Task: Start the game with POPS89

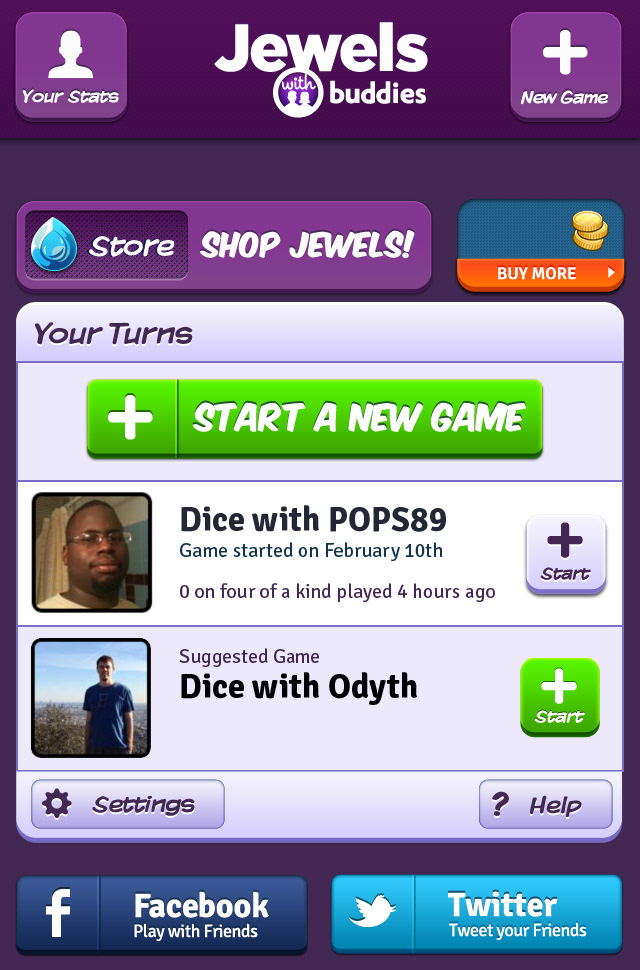Action: coord(566,555)
